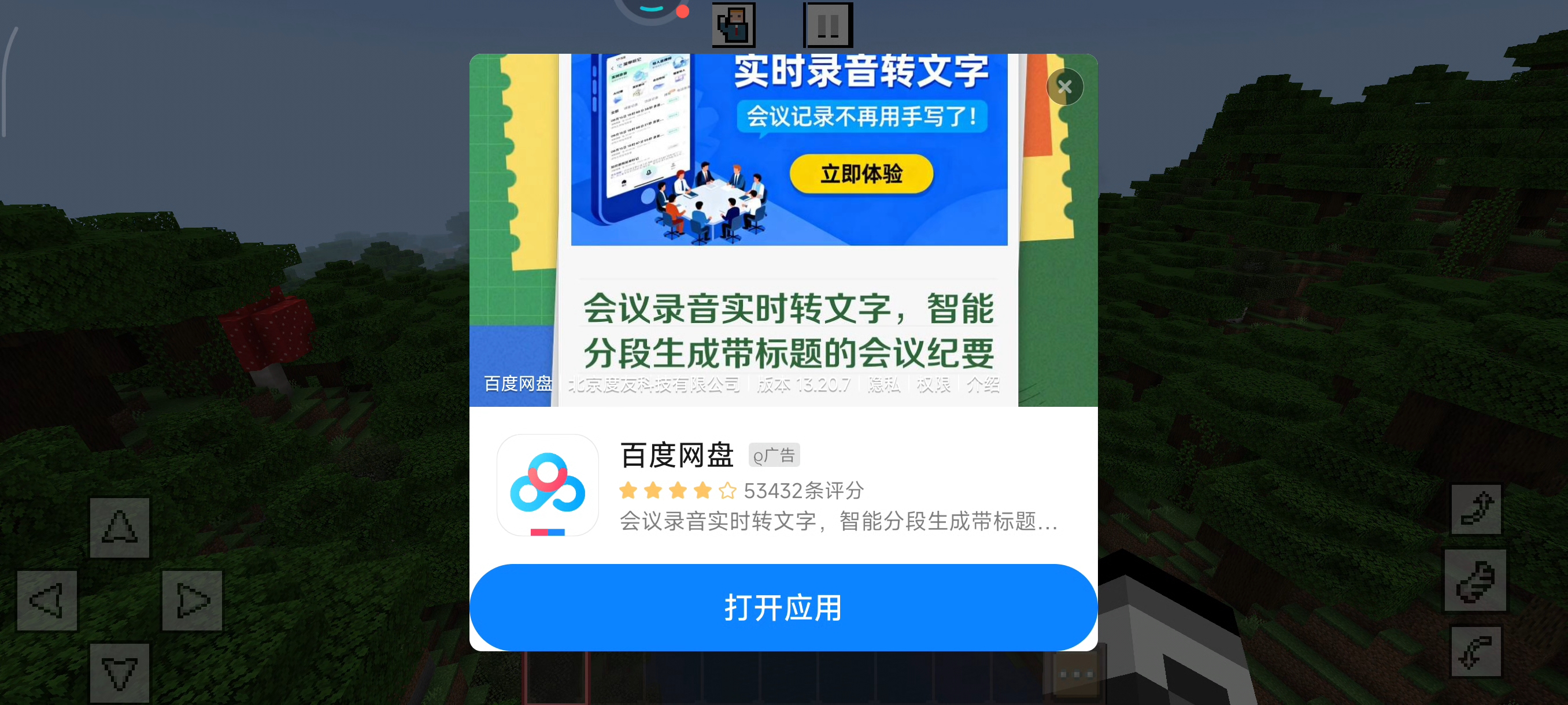Open the emote character button
Image resolution: width=1568 pixels, height=705 pixels.
tap(734, 25)
